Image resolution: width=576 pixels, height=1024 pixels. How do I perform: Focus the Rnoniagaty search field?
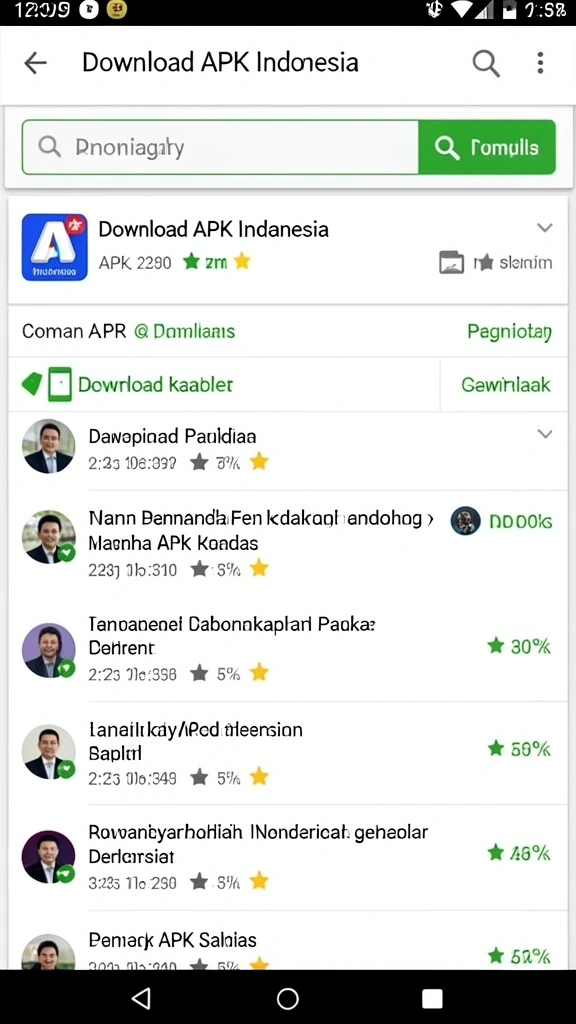click(x=220, y=147)
